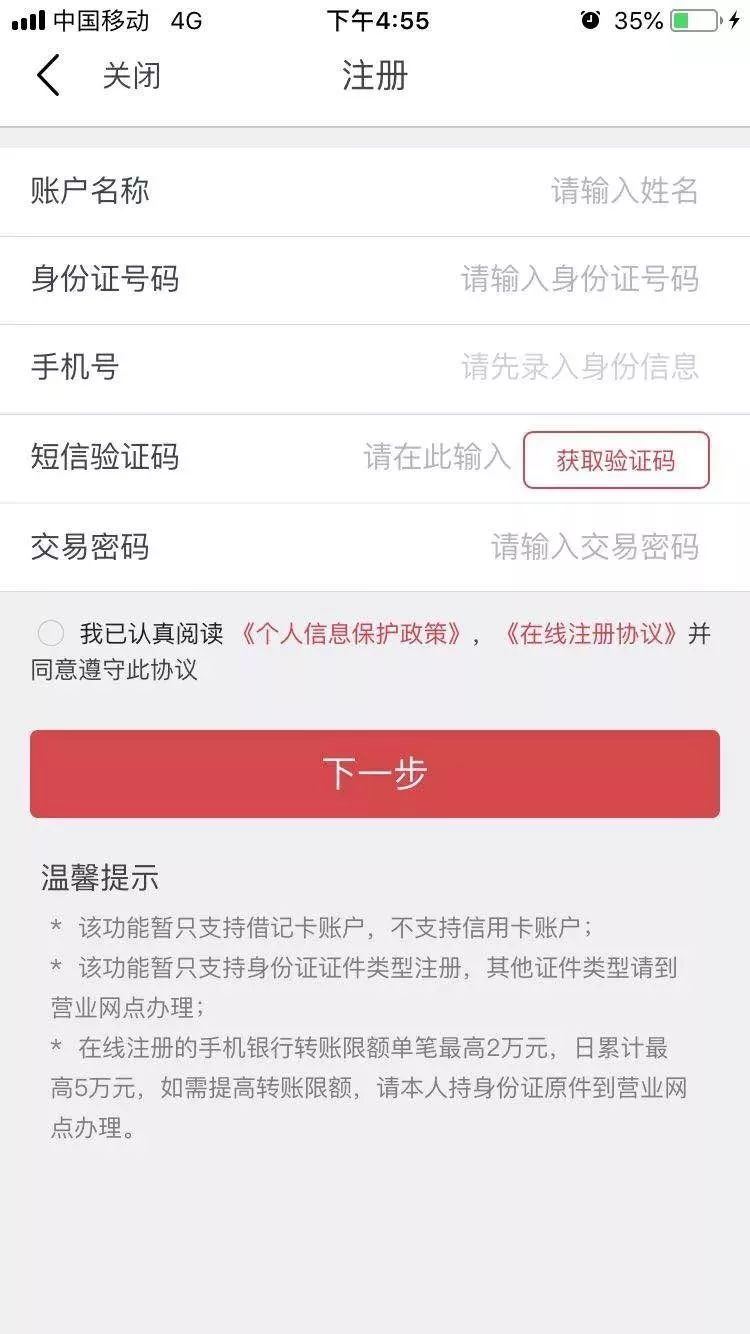Tap the 短信验证码 SMS code field
Image resolution: width=750 pixels, height=1334 pixels.
[x=436, y=459]
